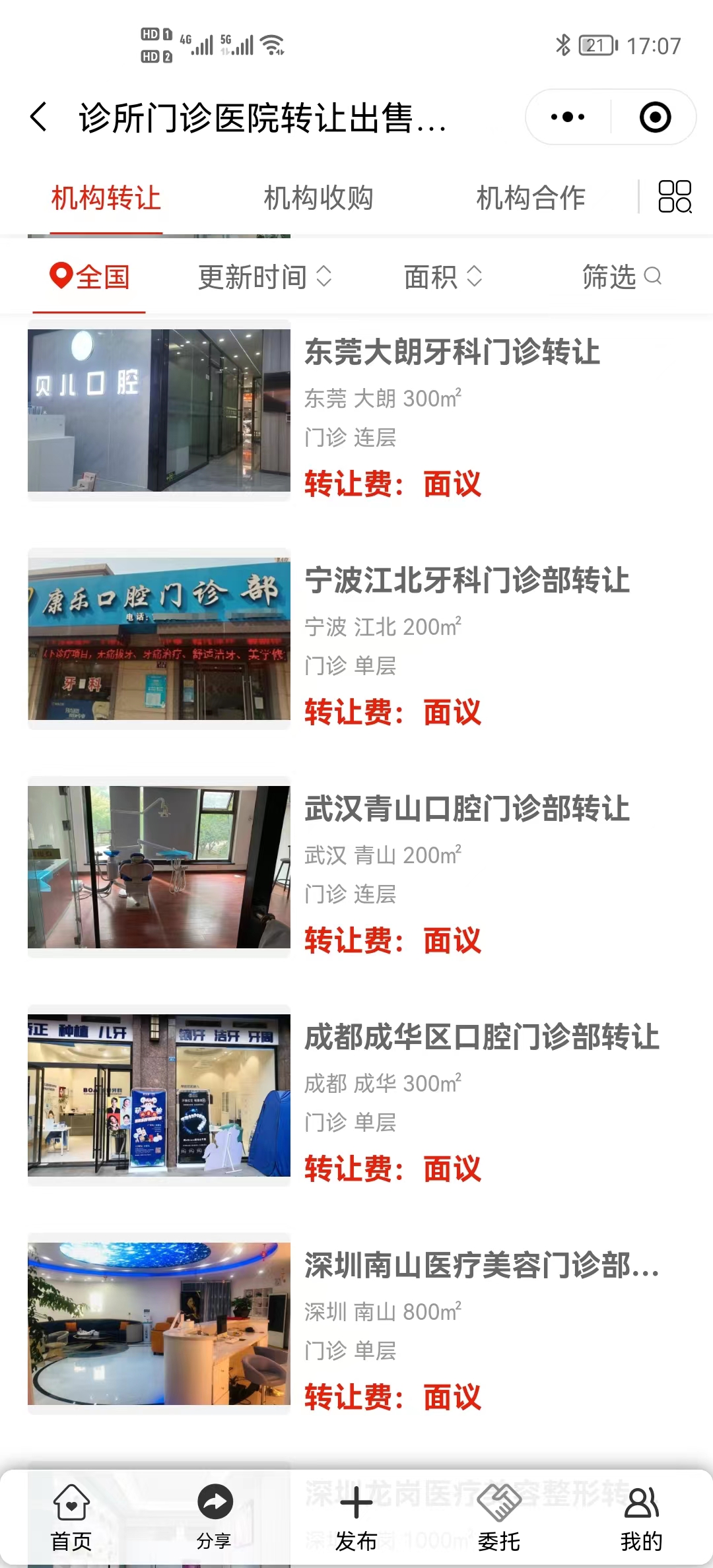Open the 深圳南山医疗美容门诊部 listing
The width and height of the screenshot is (713, 1568).
(482, 1265)
